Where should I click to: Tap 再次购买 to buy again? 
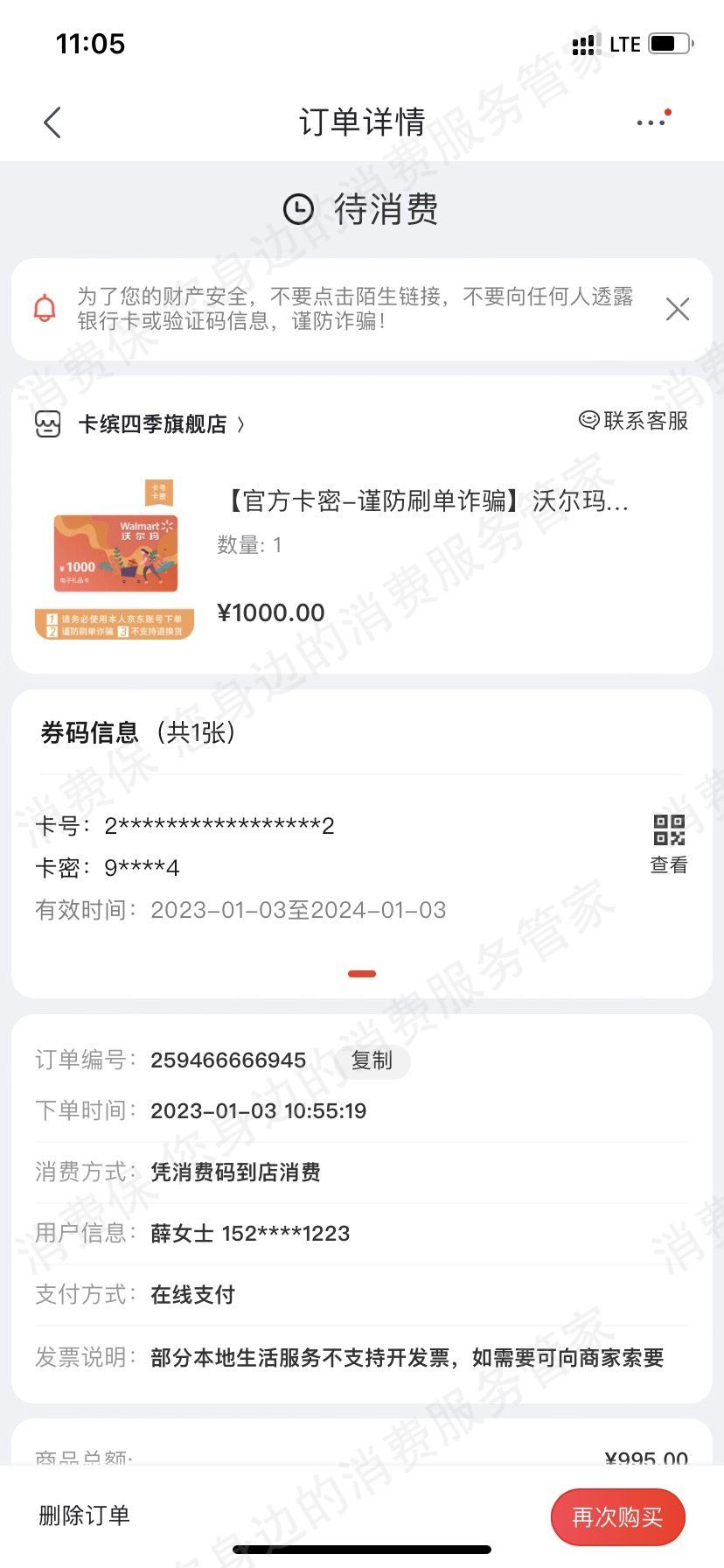click(x=617, y=1516)
